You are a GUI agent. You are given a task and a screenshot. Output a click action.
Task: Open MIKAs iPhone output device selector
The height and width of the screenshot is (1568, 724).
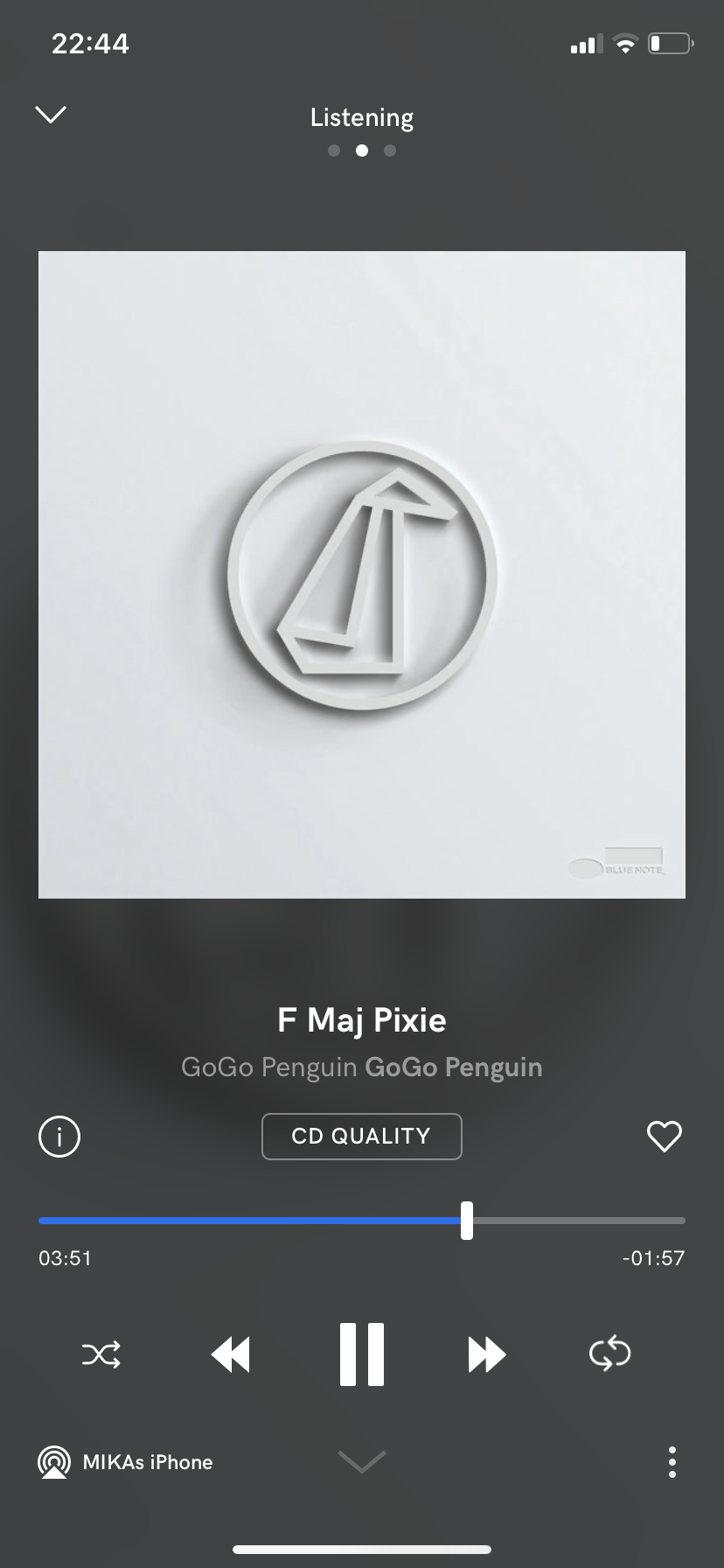126,1462
